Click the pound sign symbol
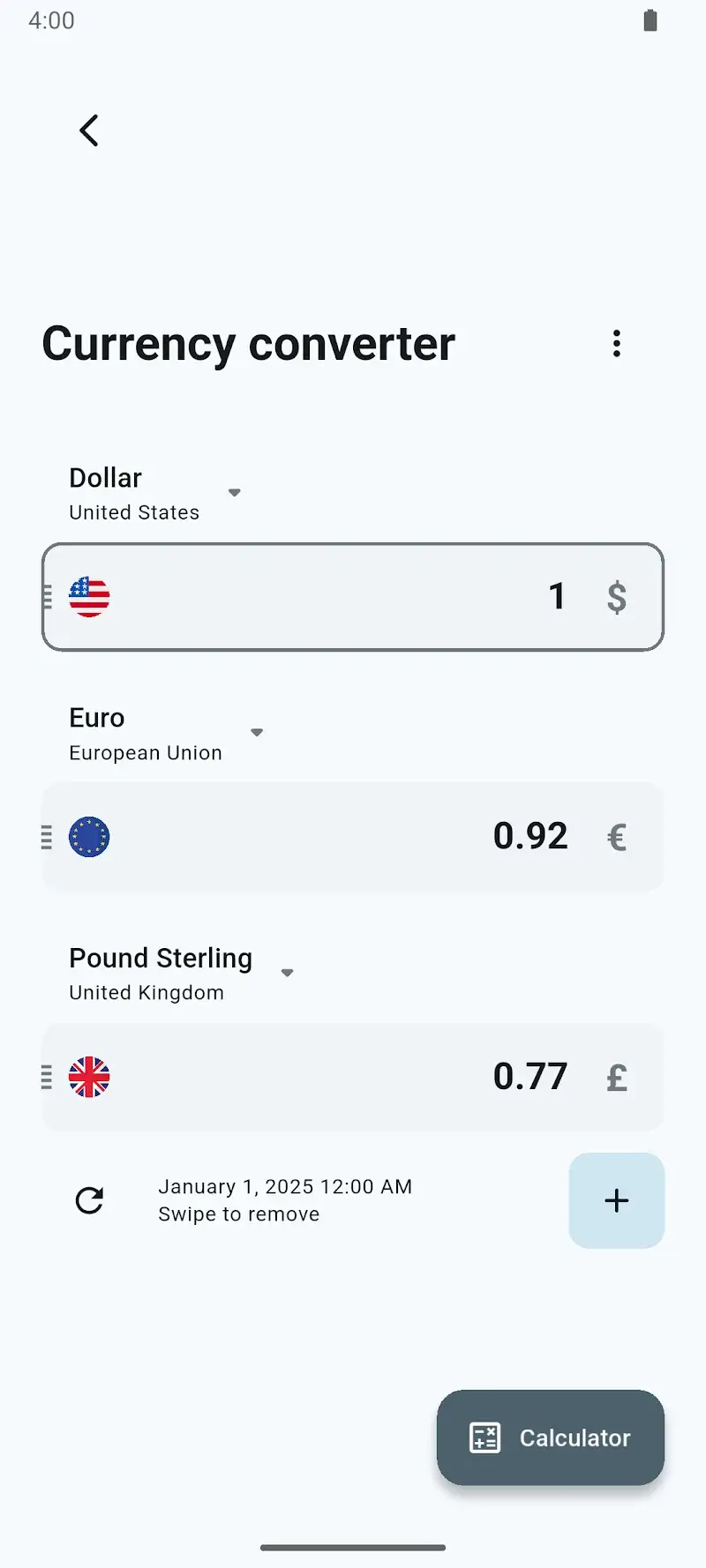The height and width of the screenshot is (1568, 706). 617,1076
